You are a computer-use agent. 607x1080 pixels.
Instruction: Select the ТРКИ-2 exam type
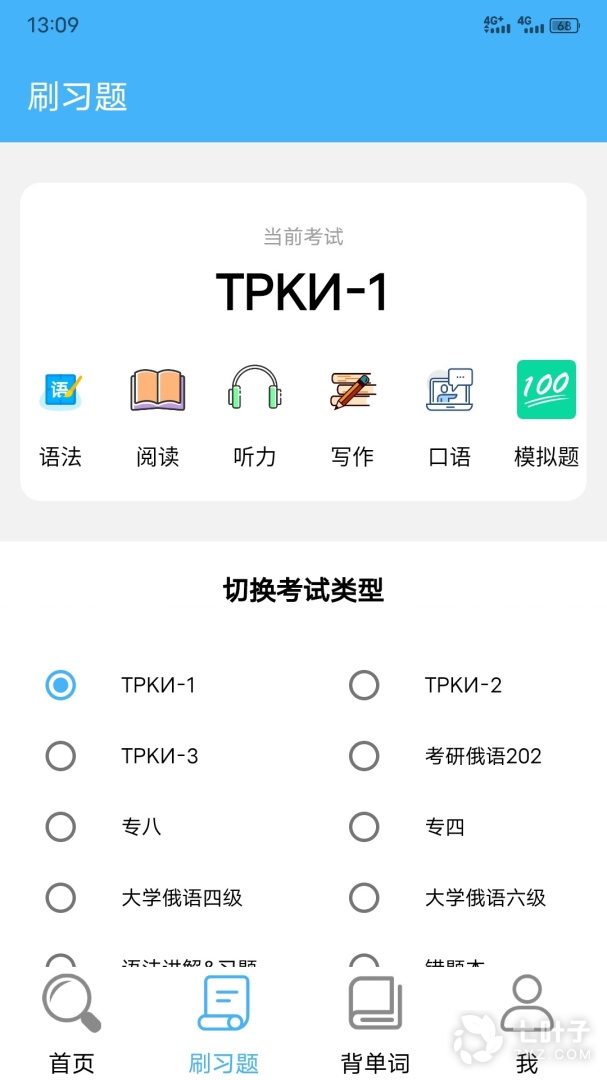[364, 685]
